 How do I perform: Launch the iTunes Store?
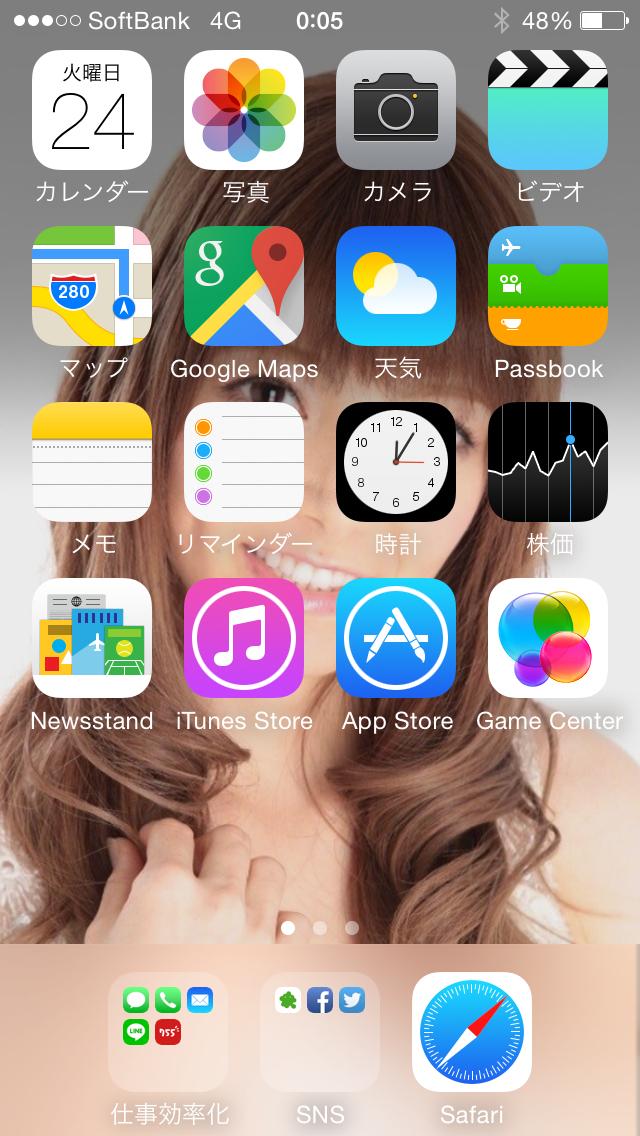[x=244, y=638]
